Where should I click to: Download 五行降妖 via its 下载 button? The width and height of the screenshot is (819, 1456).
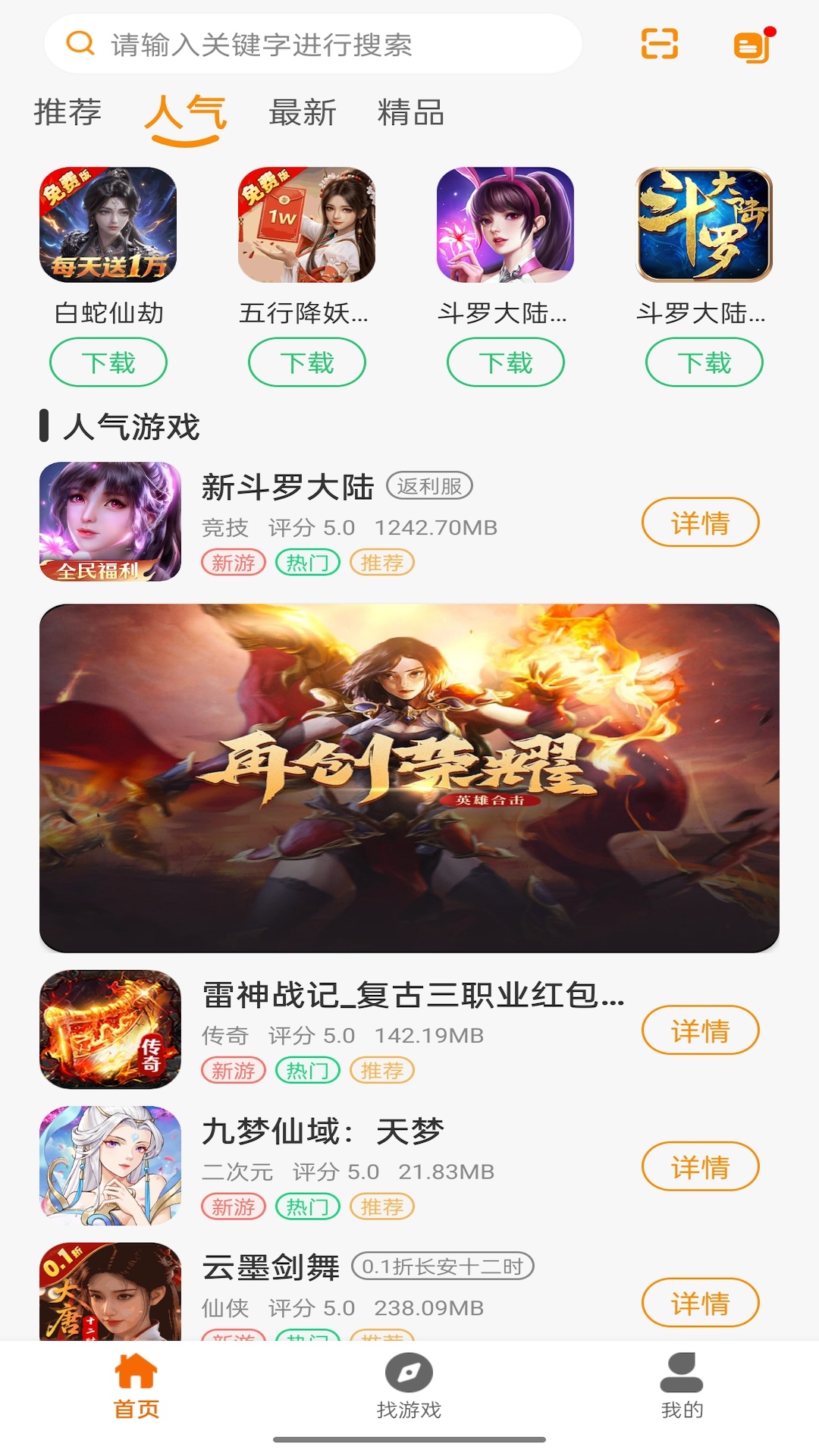[x=306, y=362]
